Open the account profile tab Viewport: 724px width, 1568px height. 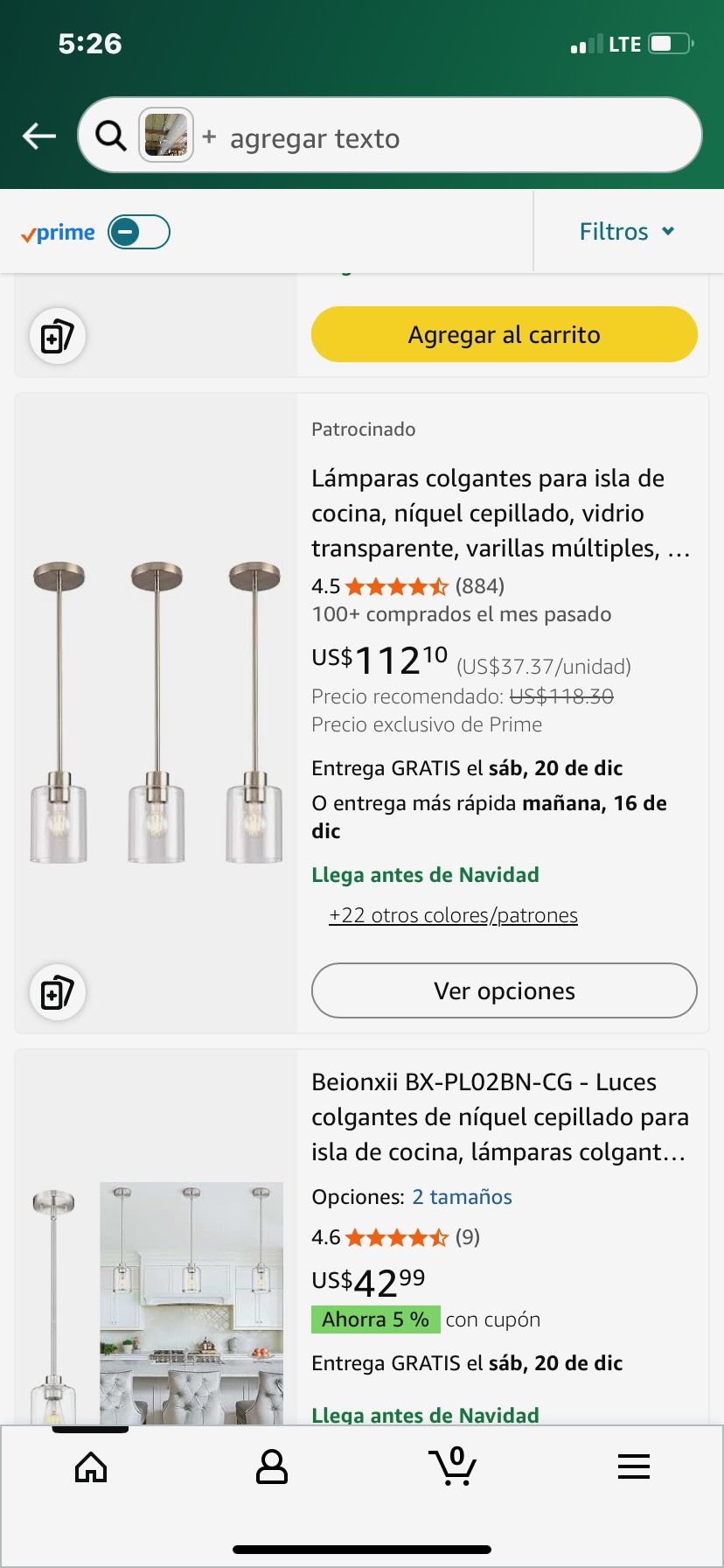[271, 1467]
